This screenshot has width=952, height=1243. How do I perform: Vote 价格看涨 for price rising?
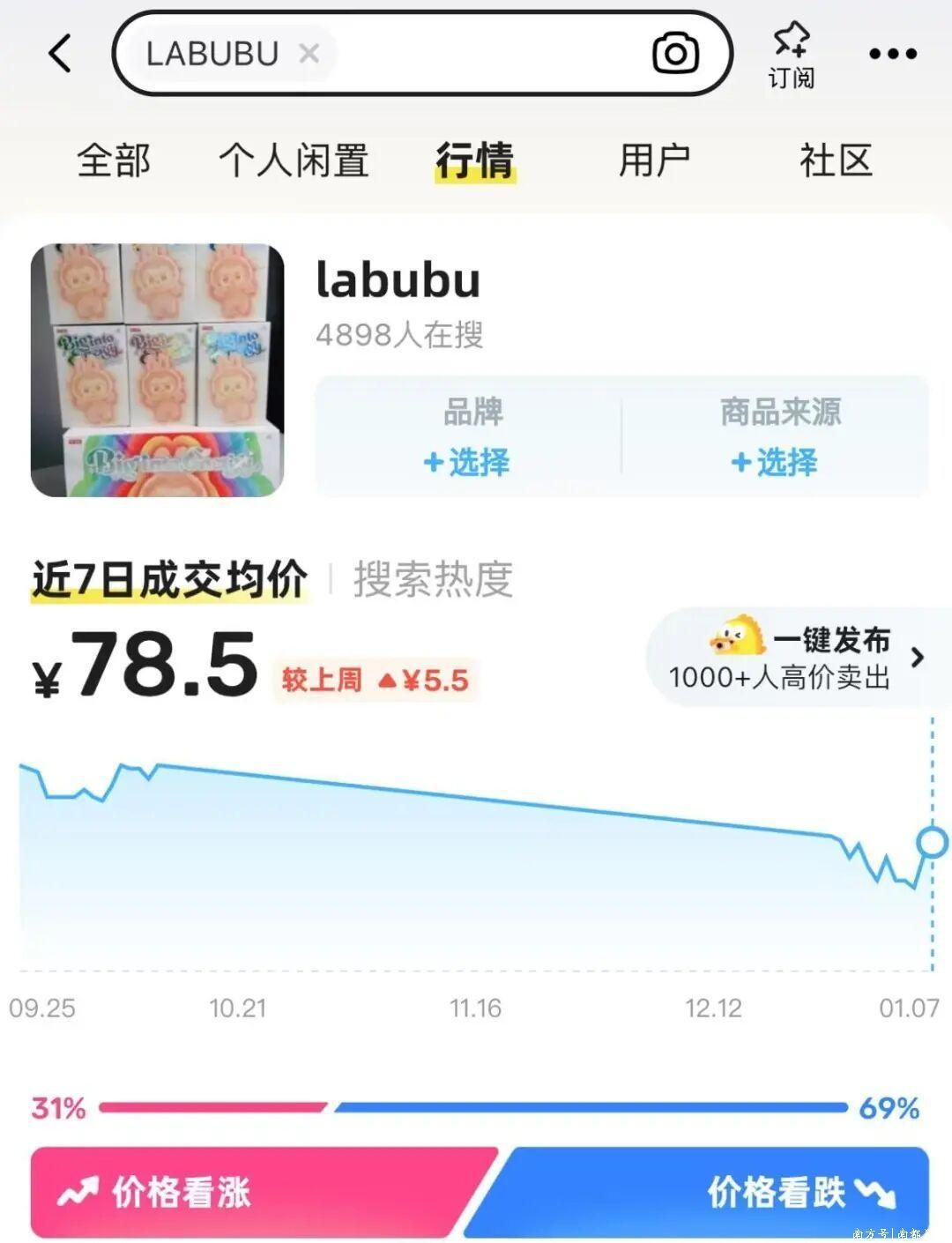coord(256,1192)
